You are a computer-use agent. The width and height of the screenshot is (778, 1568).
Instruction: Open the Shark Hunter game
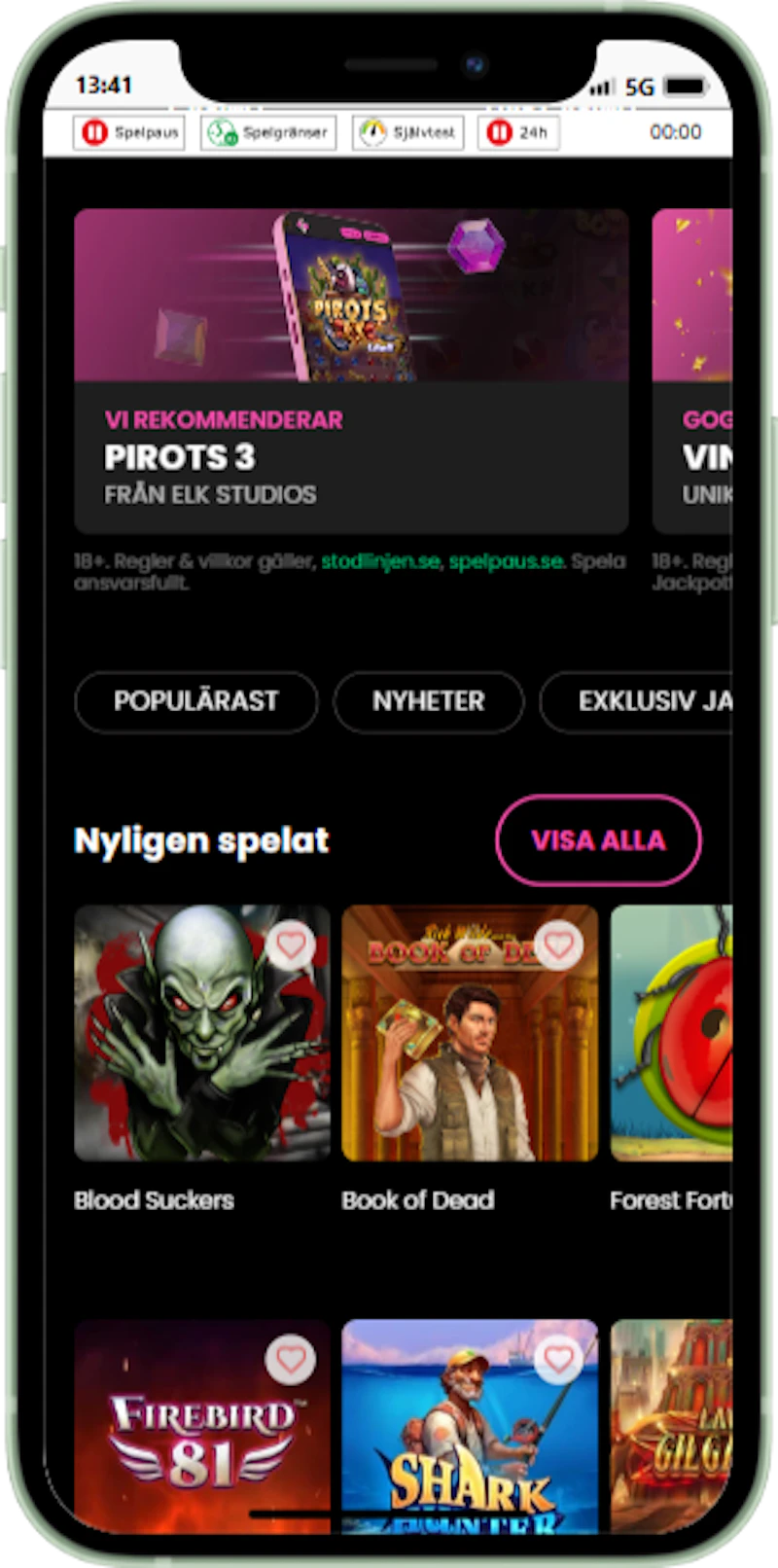coord(470,1430)
